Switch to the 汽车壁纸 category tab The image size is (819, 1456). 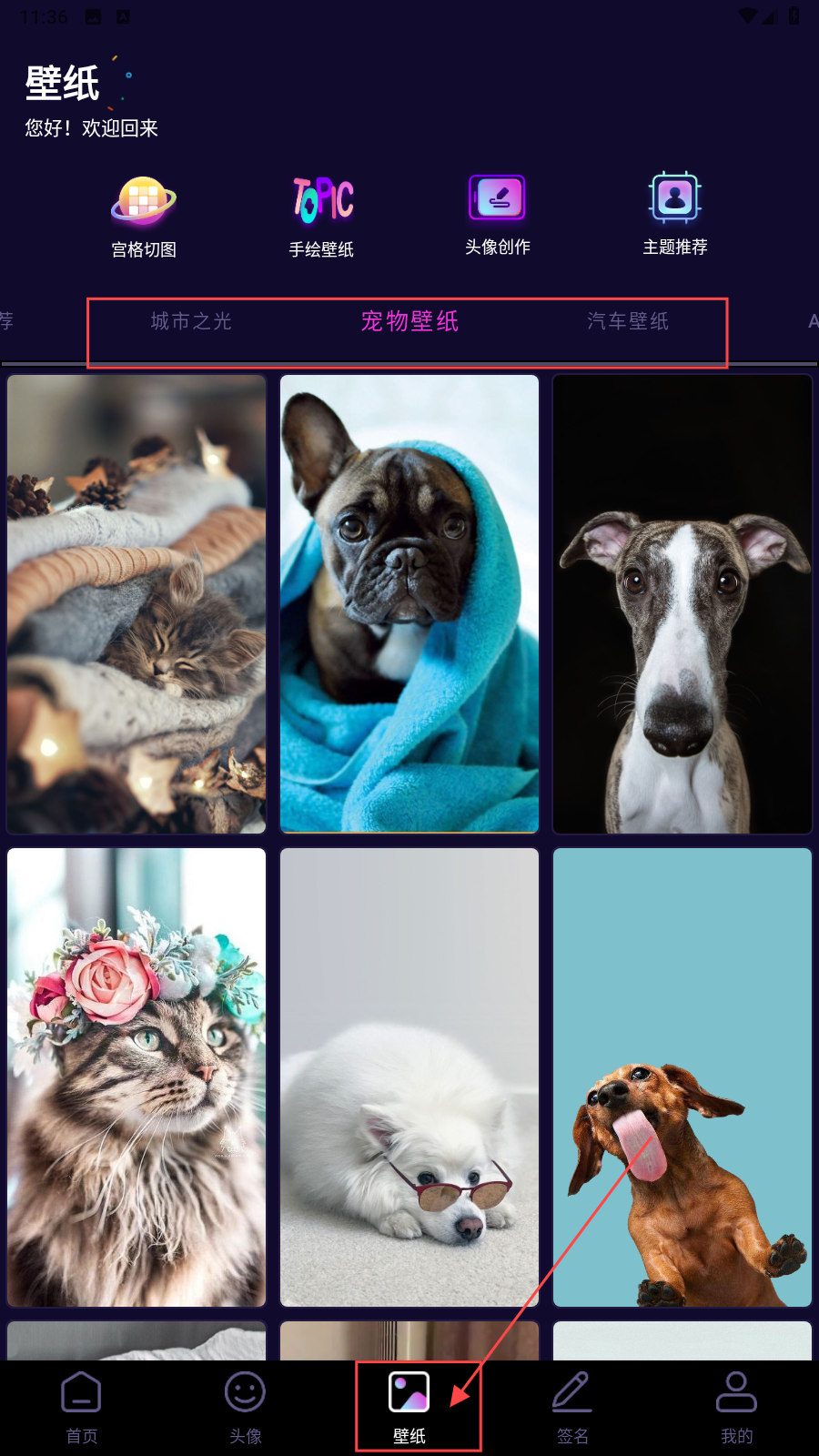tap(628, 321)
